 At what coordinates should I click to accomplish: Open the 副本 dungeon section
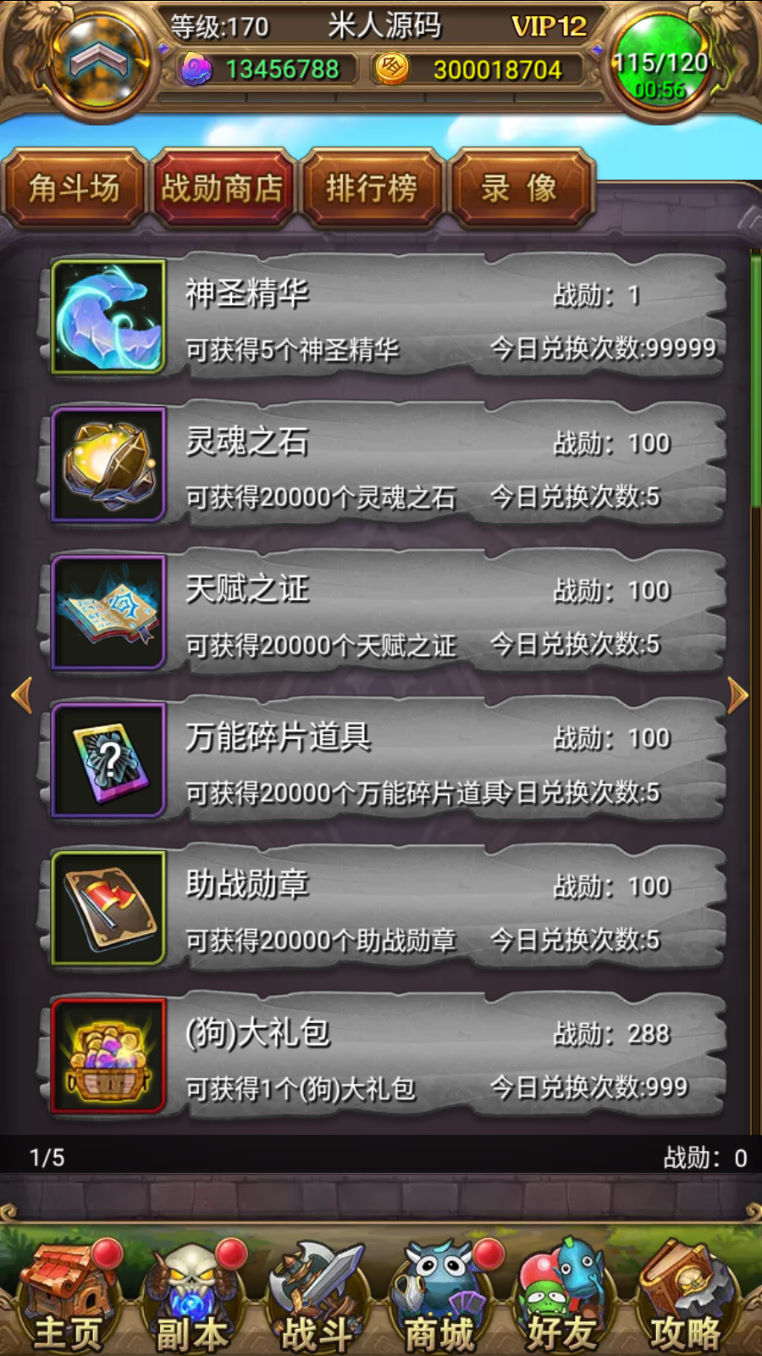192,1295
